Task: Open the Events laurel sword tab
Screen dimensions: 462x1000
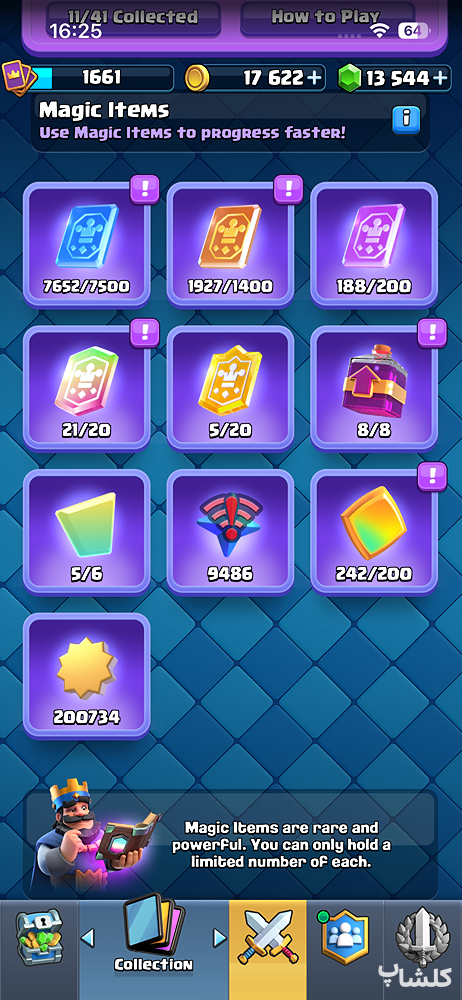Action: pyautogui.click(x=423, y=938)
